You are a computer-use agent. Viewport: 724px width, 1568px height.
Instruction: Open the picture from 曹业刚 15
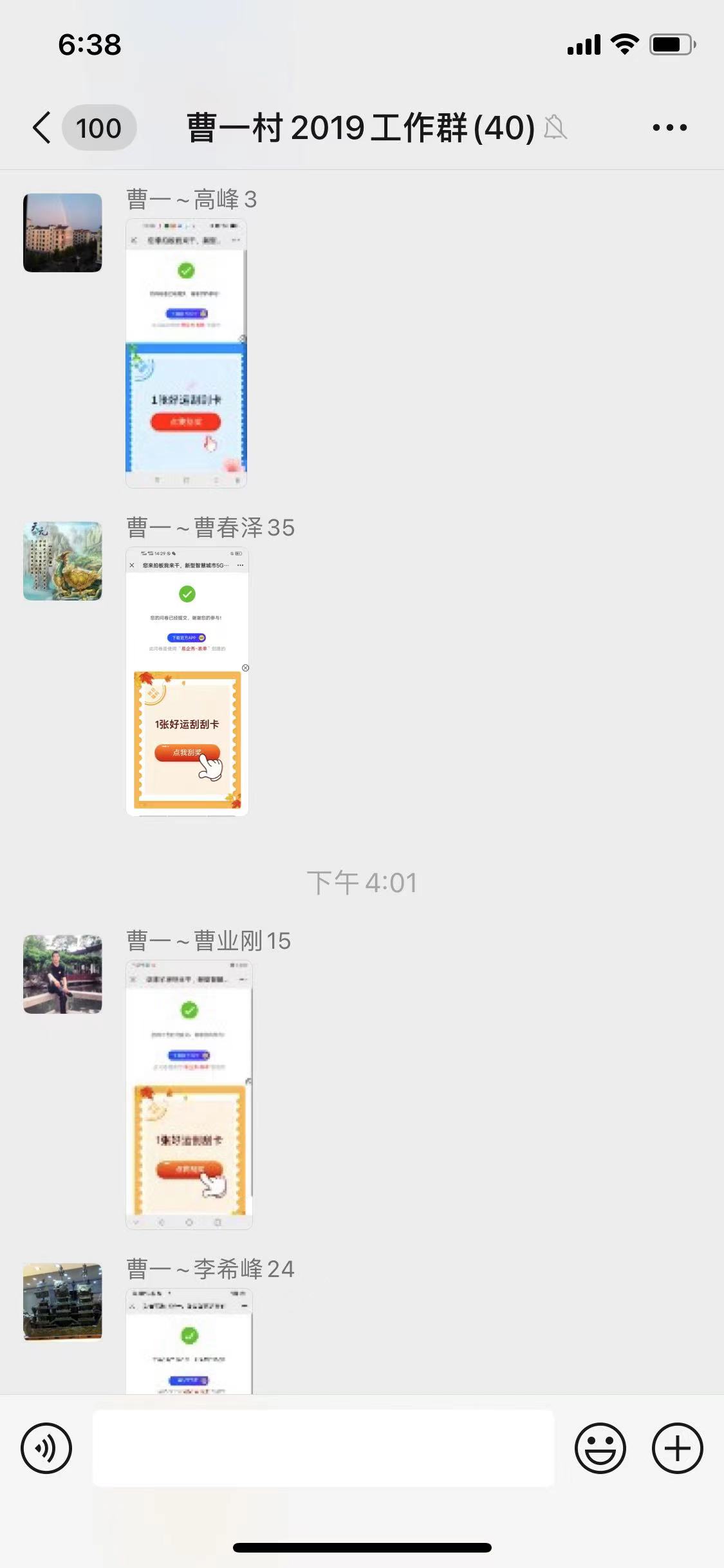click(189, 1094)
